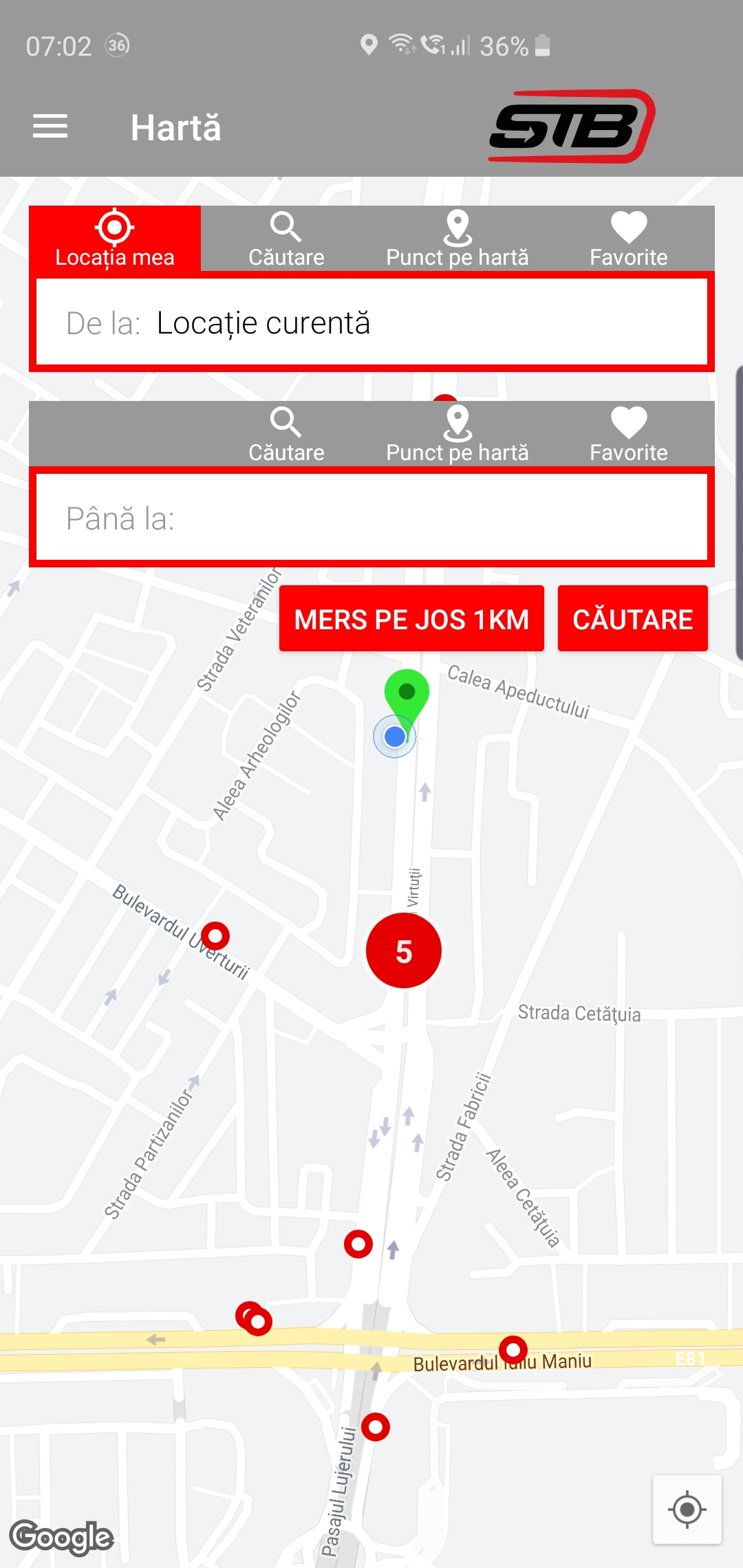Select the stop marker on Bulevardul Uverturii

pos(215,935)
